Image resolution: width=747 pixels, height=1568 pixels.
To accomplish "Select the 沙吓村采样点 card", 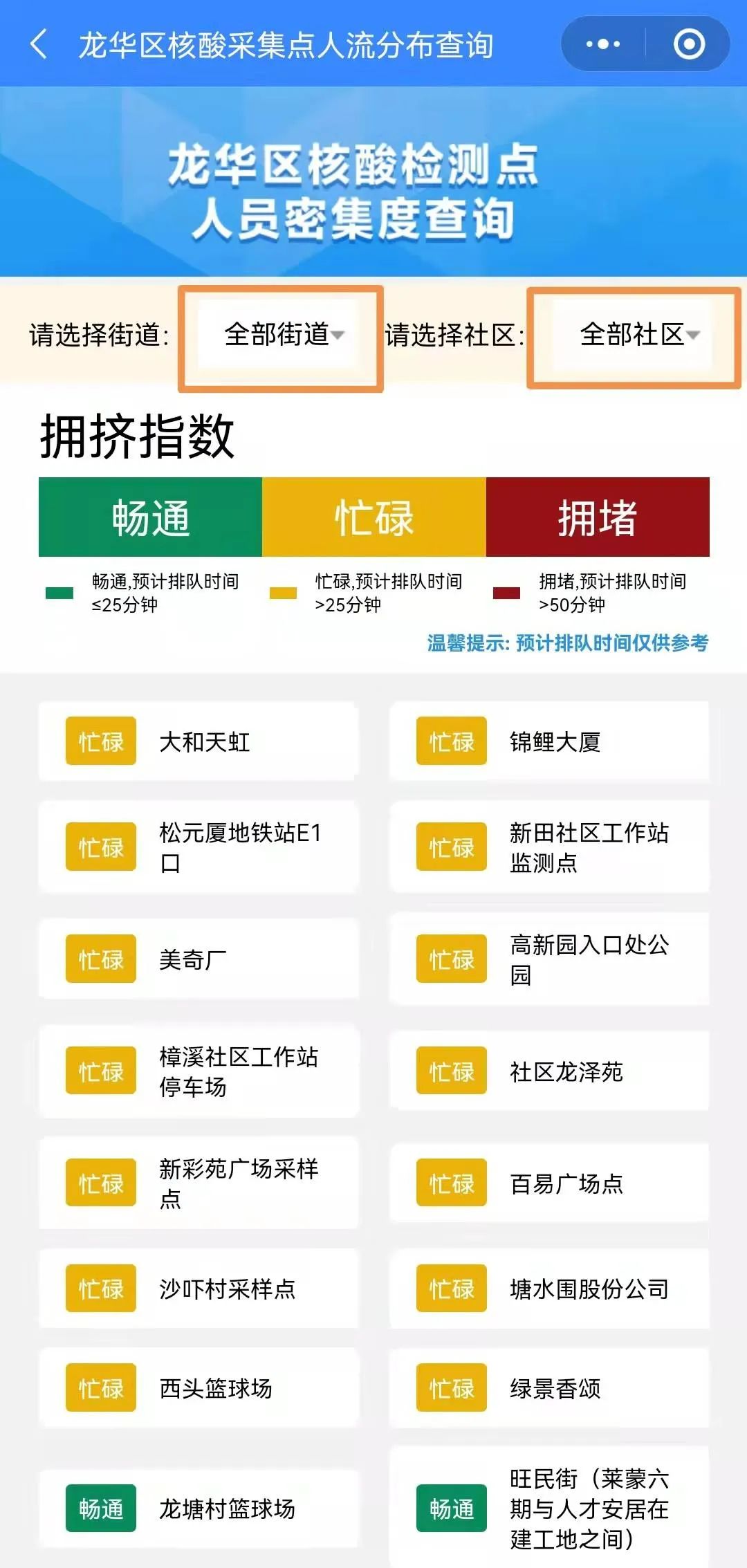I will (x=199, y=1289).
